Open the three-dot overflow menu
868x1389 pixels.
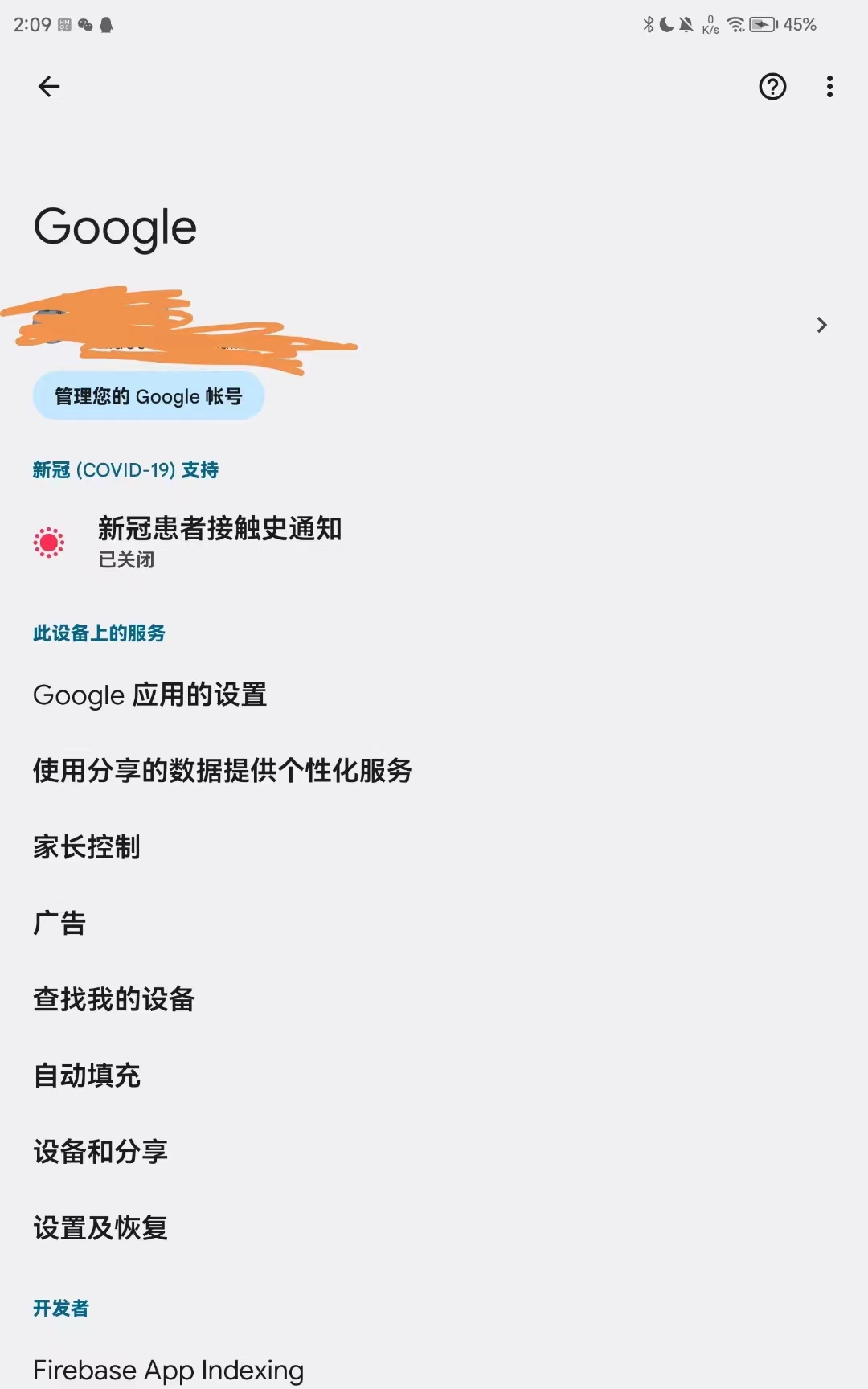tap(829, 86)
